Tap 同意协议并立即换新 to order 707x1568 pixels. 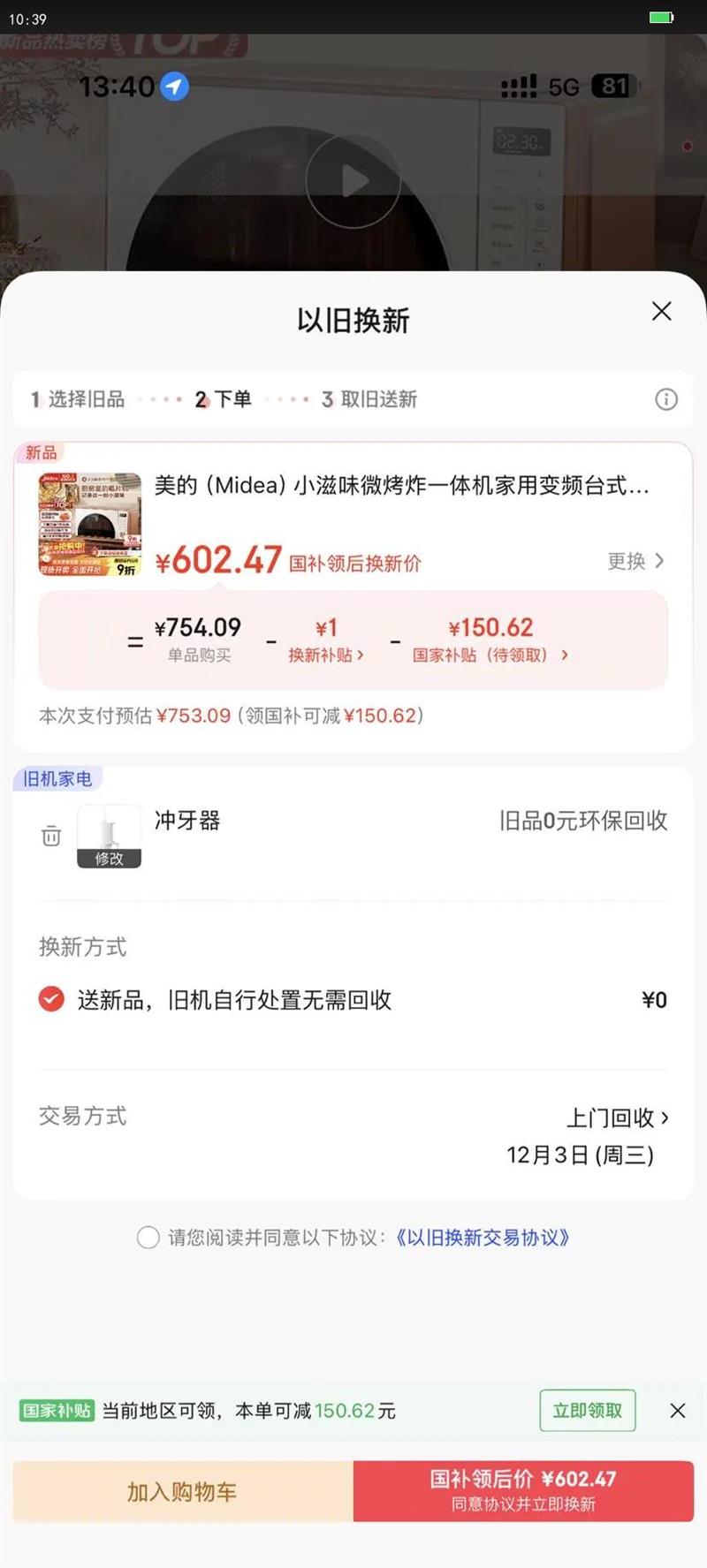[x=523, y=1491]
